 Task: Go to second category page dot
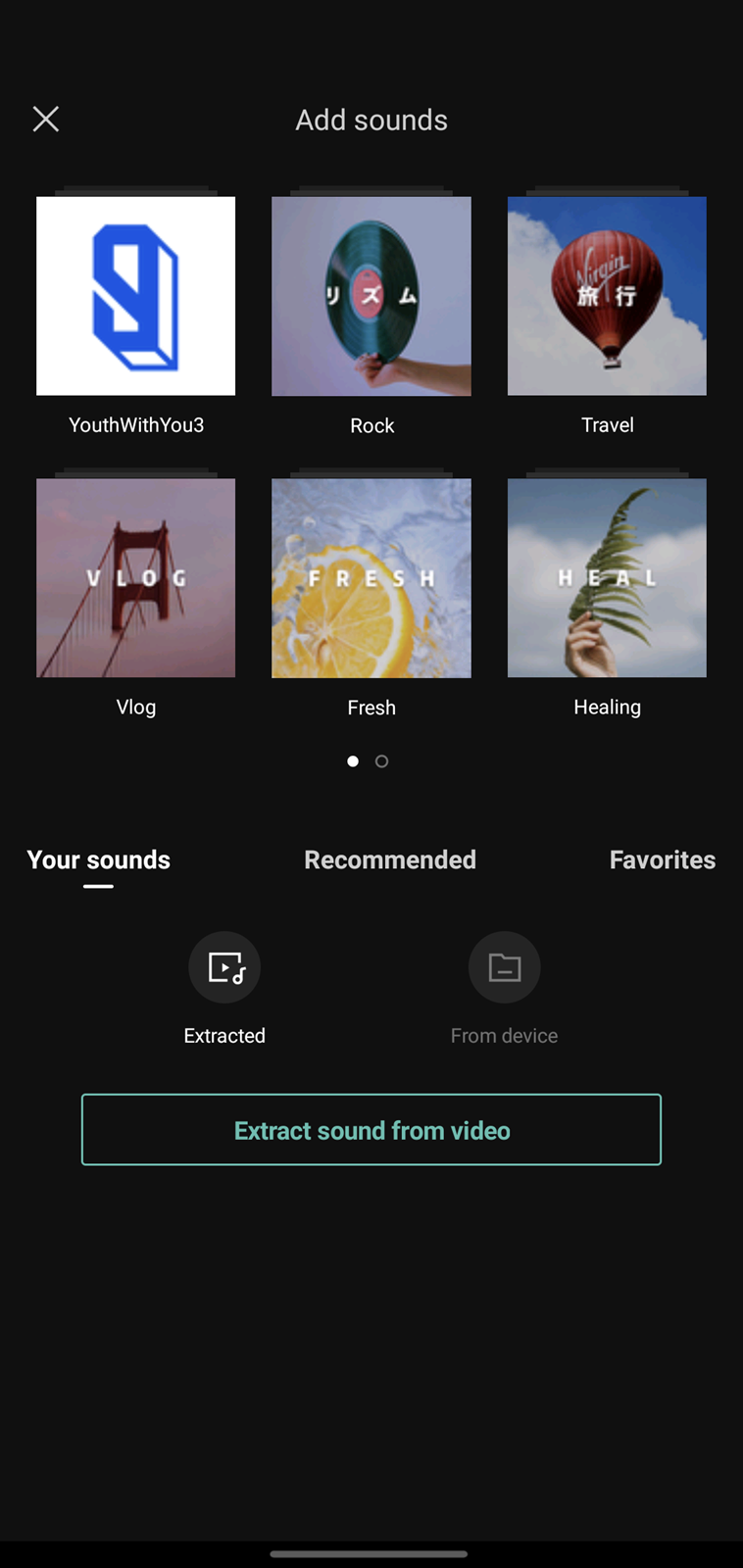[382, 761]
